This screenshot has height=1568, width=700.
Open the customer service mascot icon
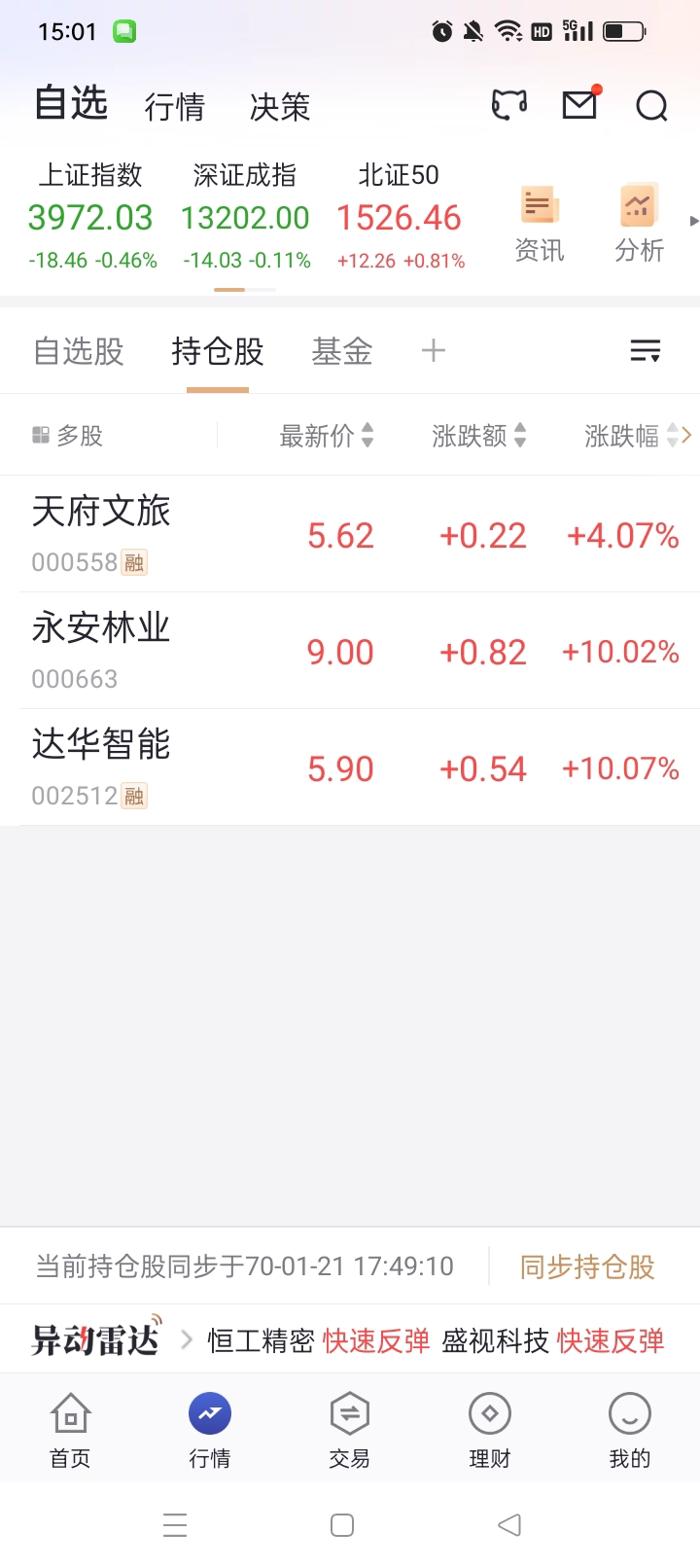509,104
